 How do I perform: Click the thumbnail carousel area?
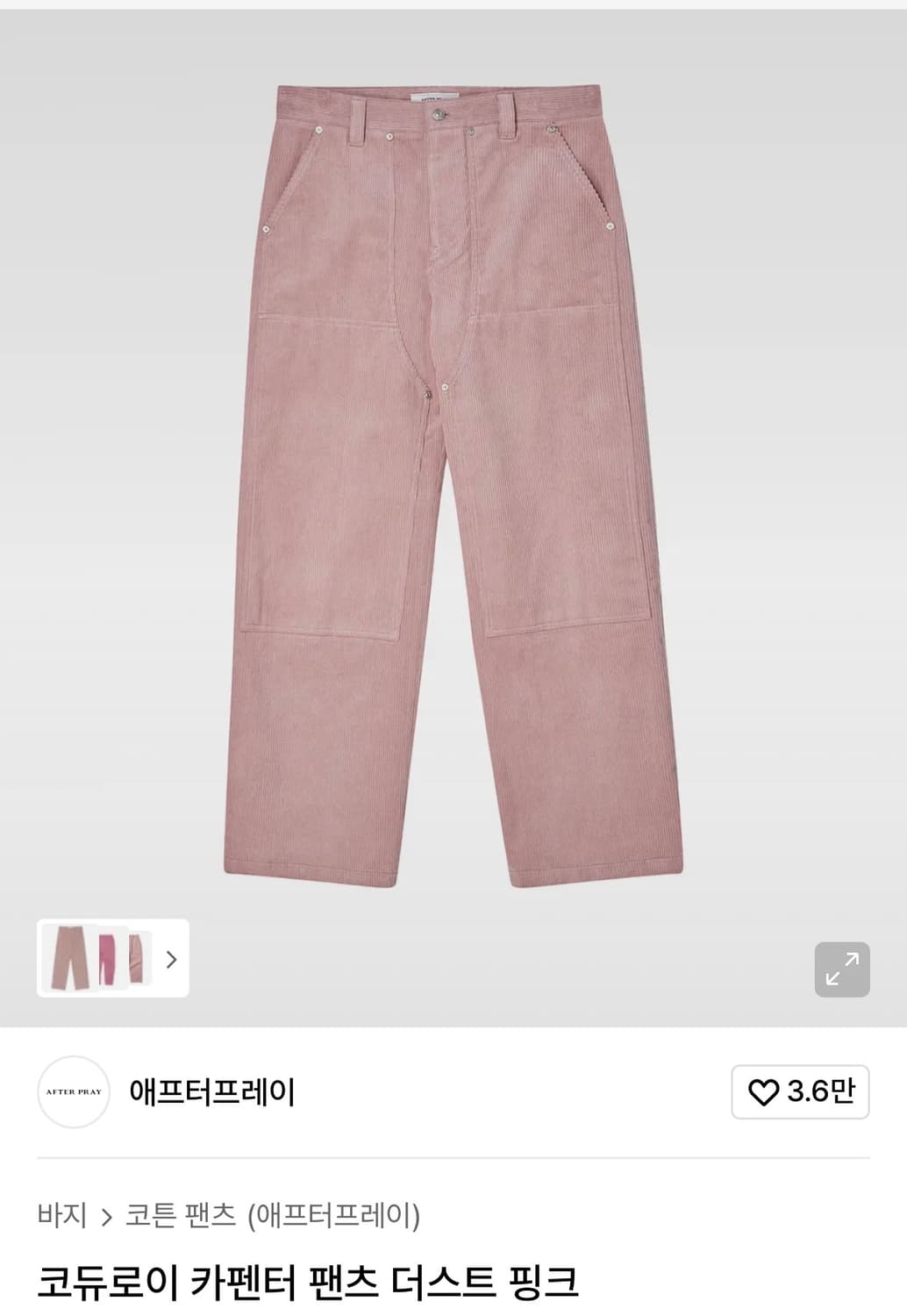[x=114, y=960]
